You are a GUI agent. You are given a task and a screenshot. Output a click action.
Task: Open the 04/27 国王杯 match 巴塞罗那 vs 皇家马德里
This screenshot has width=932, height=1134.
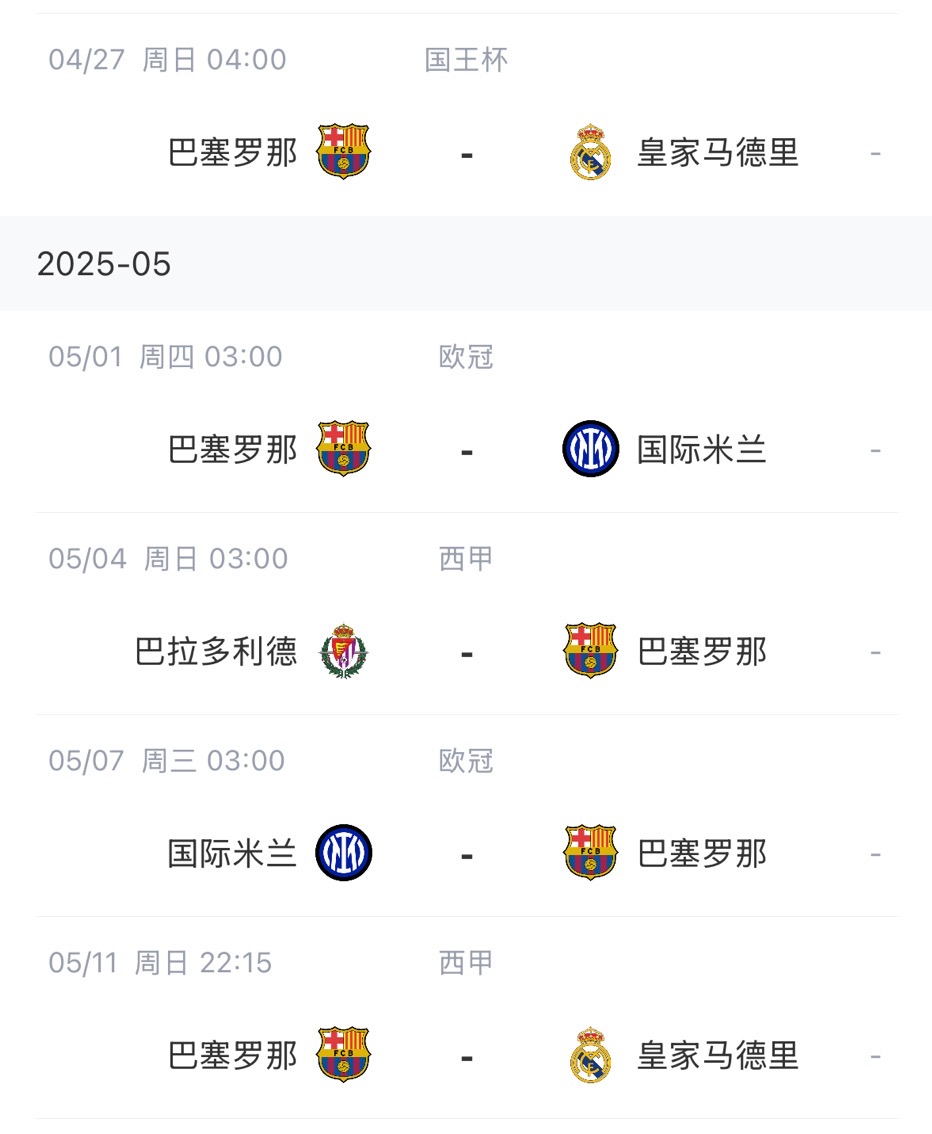click(x=466, y=153)
